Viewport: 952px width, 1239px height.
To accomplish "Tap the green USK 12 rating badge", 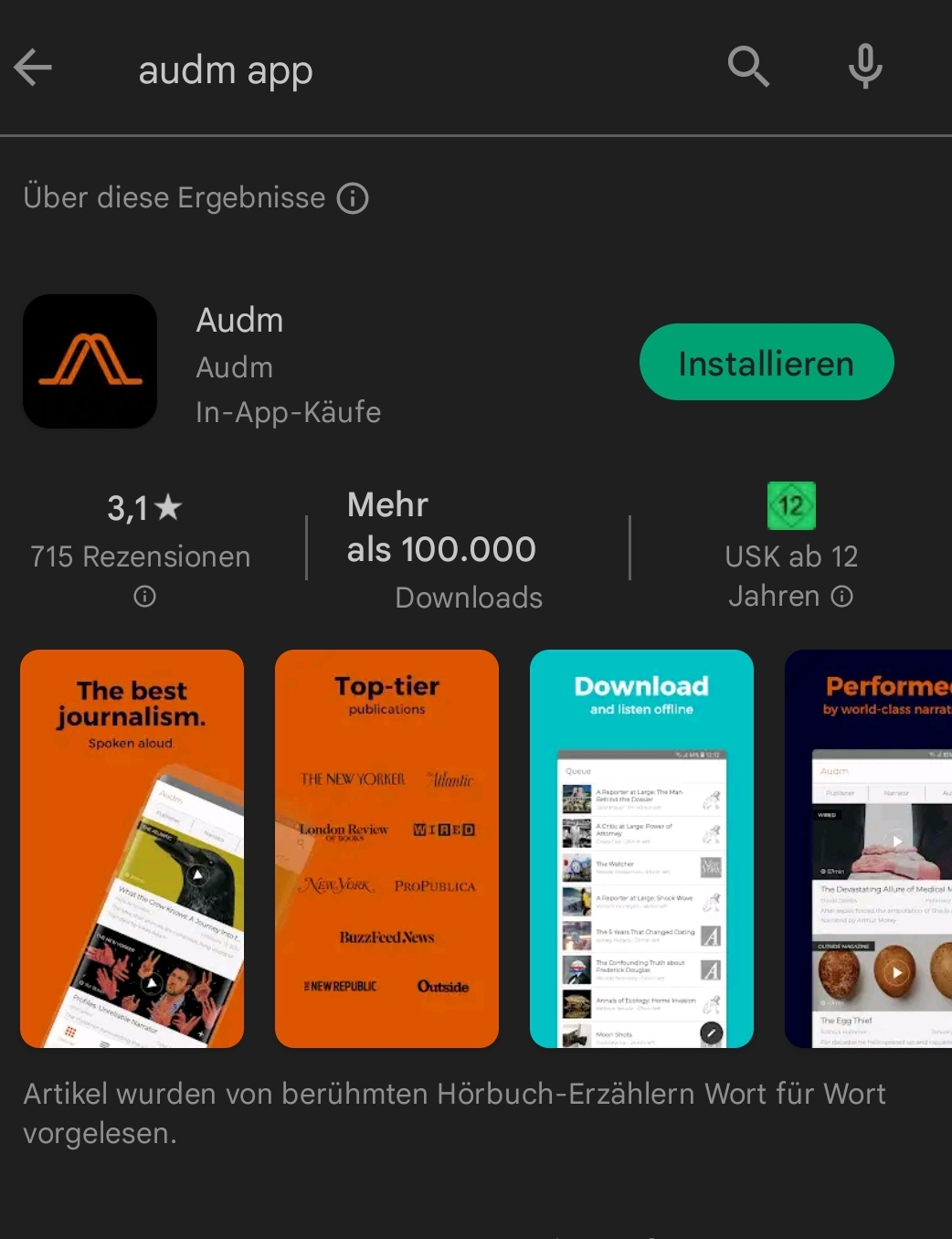I will tap(791, 505).
